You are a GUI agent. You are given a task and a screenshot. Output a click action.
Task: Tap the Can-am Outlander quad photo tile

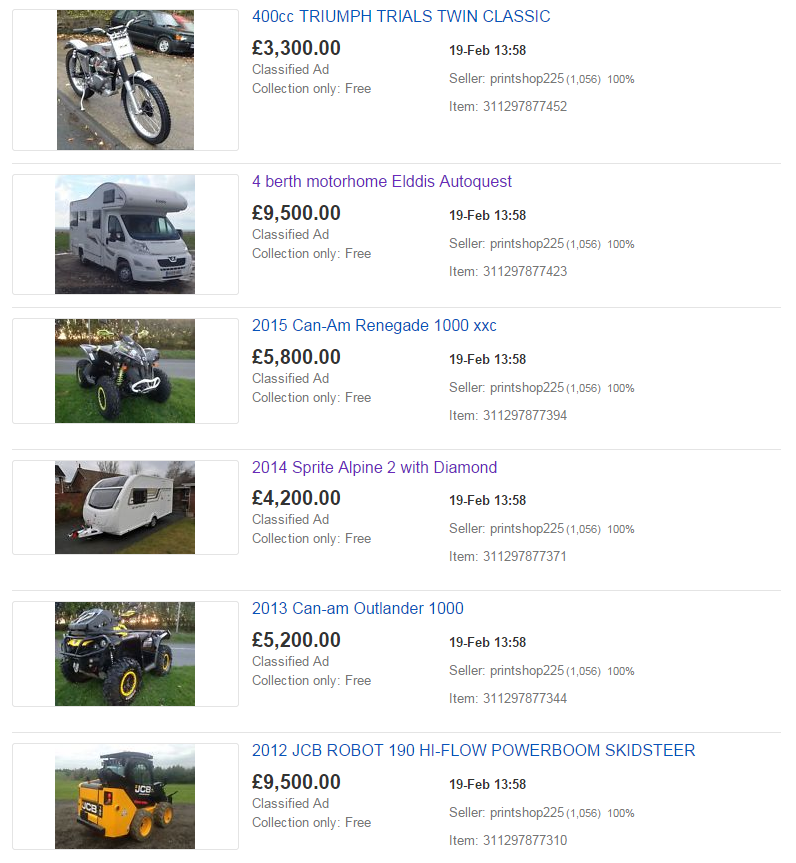pos(125,654)
